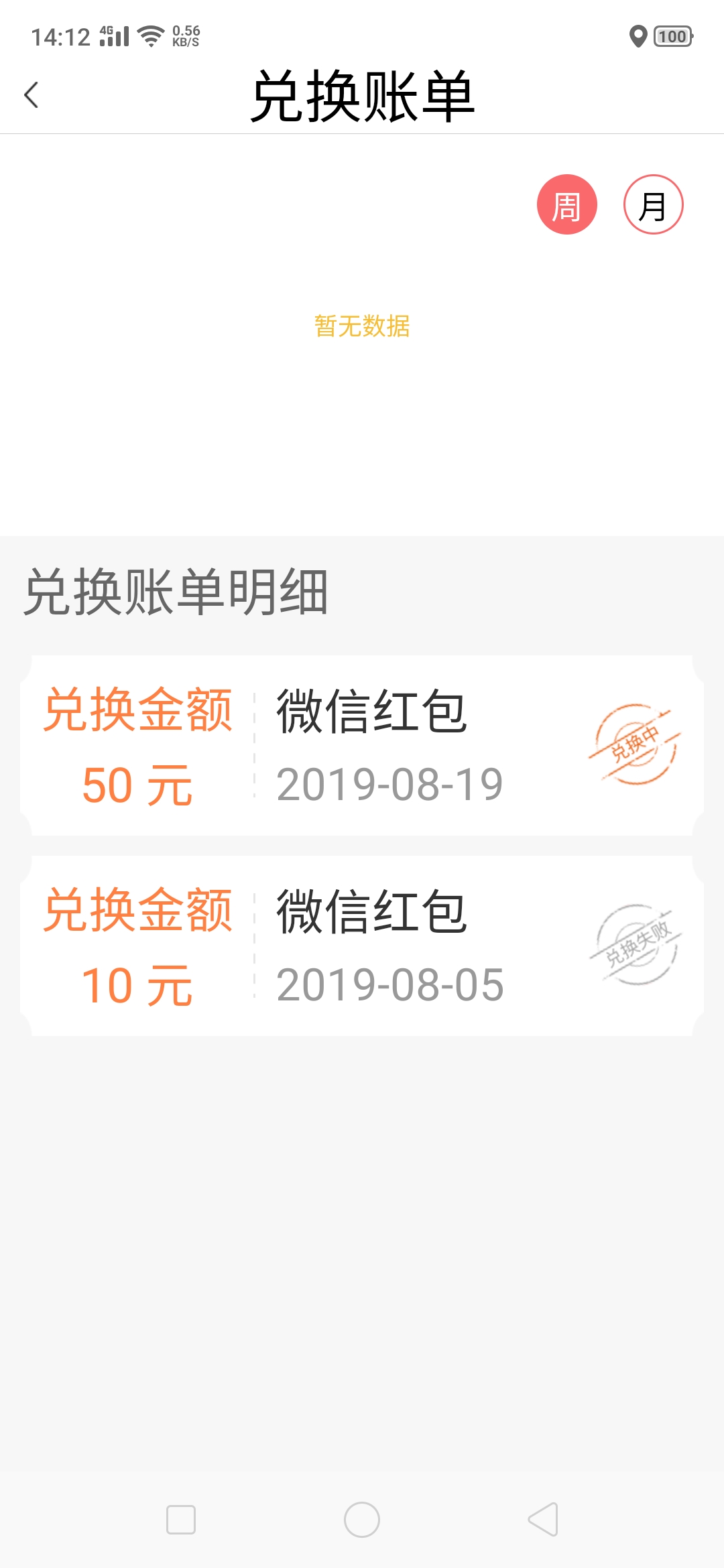This screenshot has width=724, height=1568.
Task: Open the 50 元 exchange record from 2019-08-19
Action: click(x=362, y=745)
